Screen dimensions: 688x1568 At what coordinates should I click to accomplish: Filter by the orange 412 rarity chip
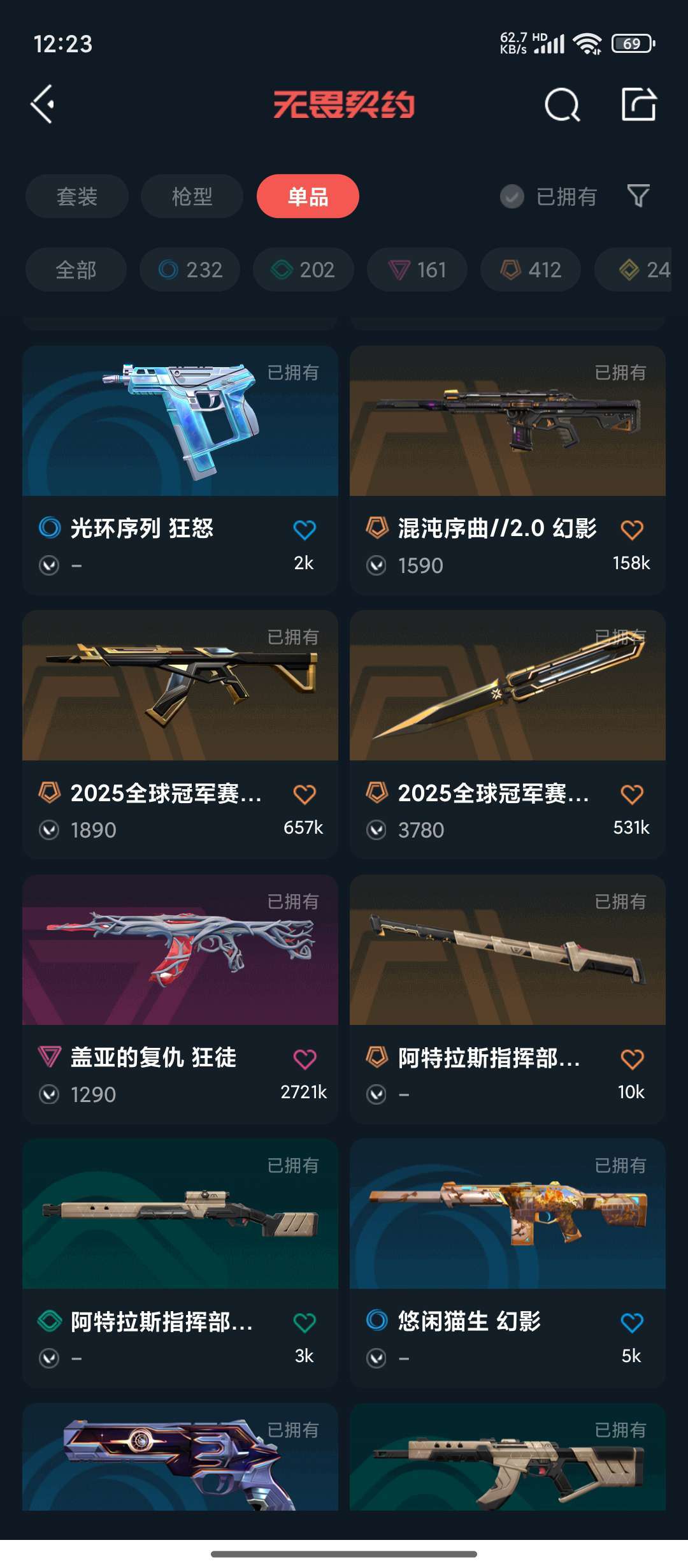(530, 270)
